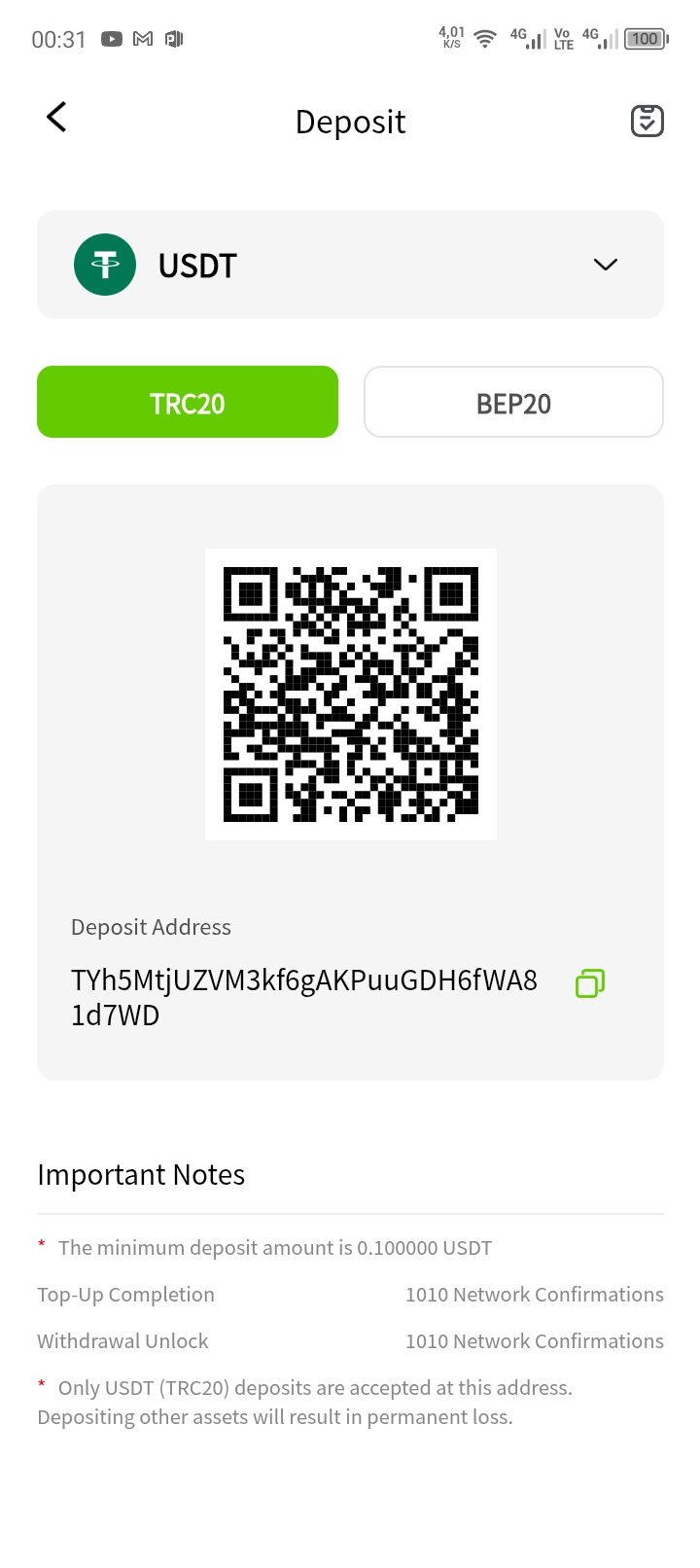Copy the deposit address

pyautogui.click(x=589, y=983)
